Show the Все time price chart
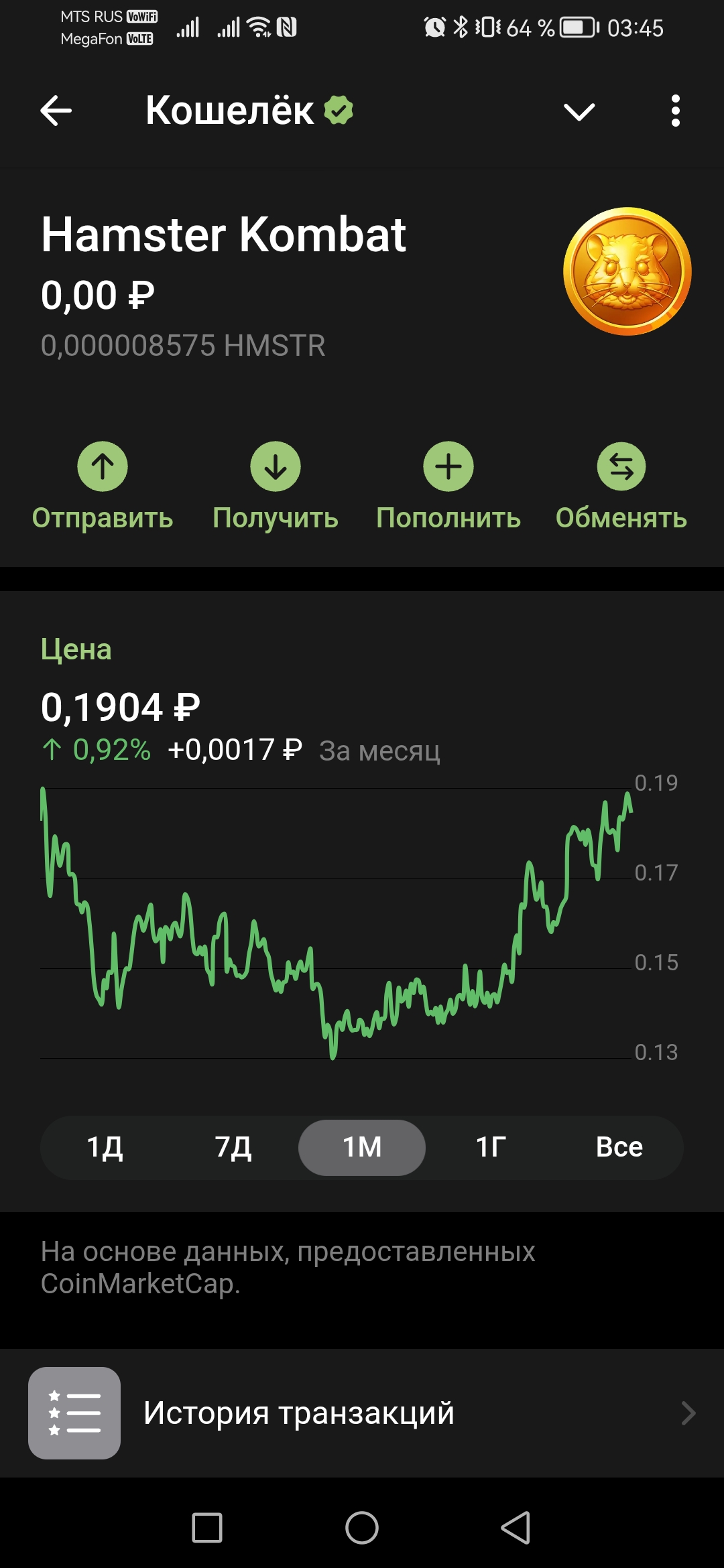 pos(619,1147)
